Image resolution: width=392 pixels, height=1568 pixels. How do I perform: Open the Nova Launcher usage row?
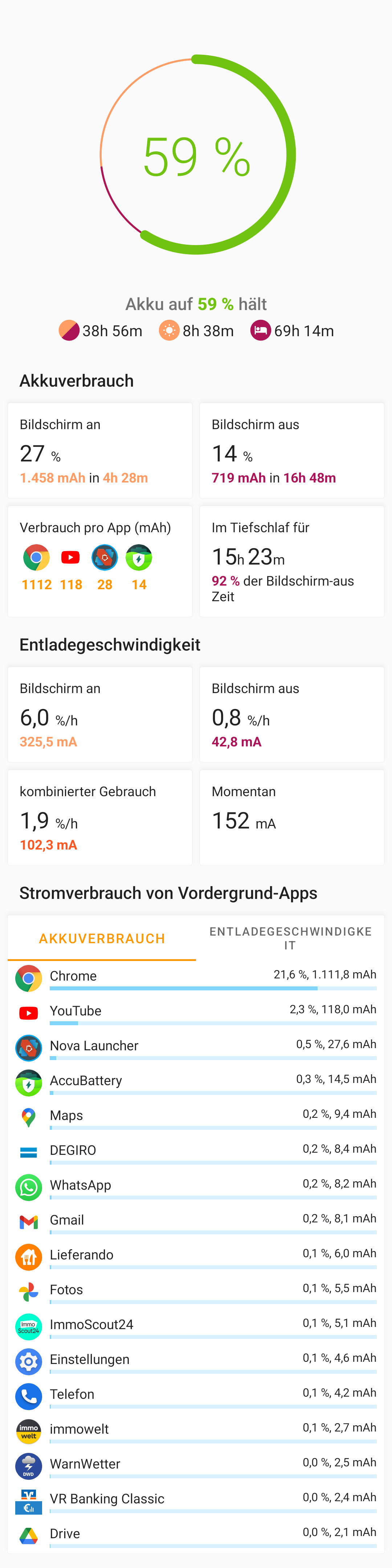[x=196, y=1047]
